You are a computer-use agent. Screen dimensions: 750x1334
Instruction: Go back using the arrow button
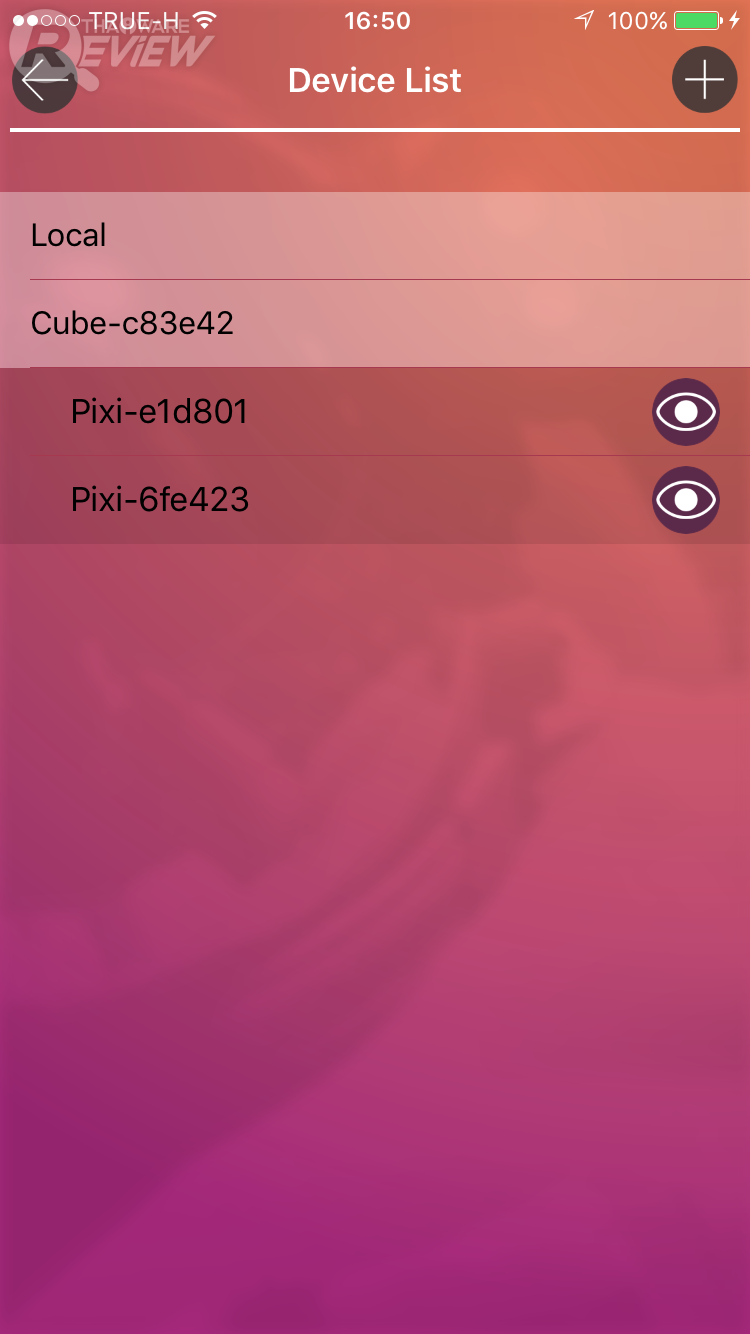[44, 80]
